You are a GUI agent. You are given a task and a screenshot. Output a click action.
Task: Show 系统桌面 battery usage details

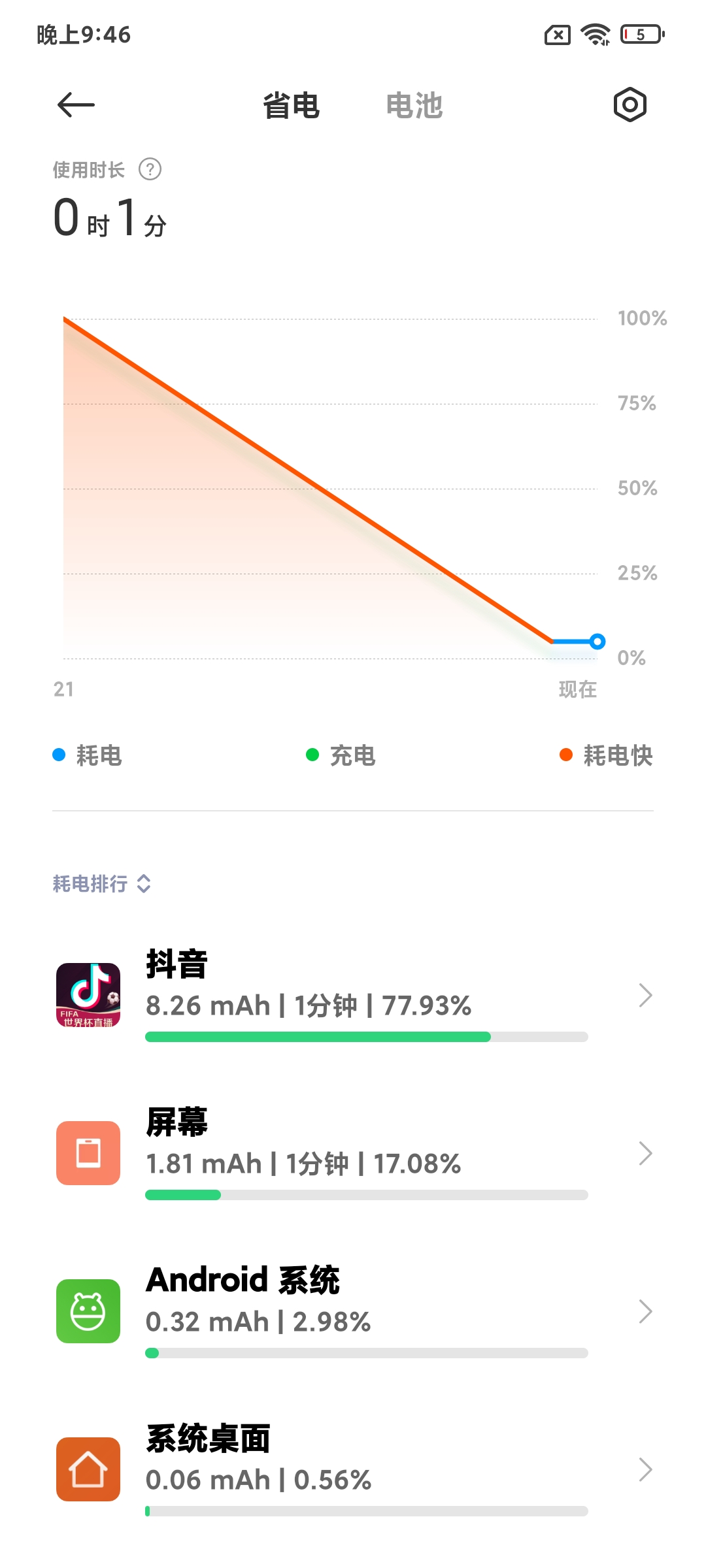(353, 1469)
